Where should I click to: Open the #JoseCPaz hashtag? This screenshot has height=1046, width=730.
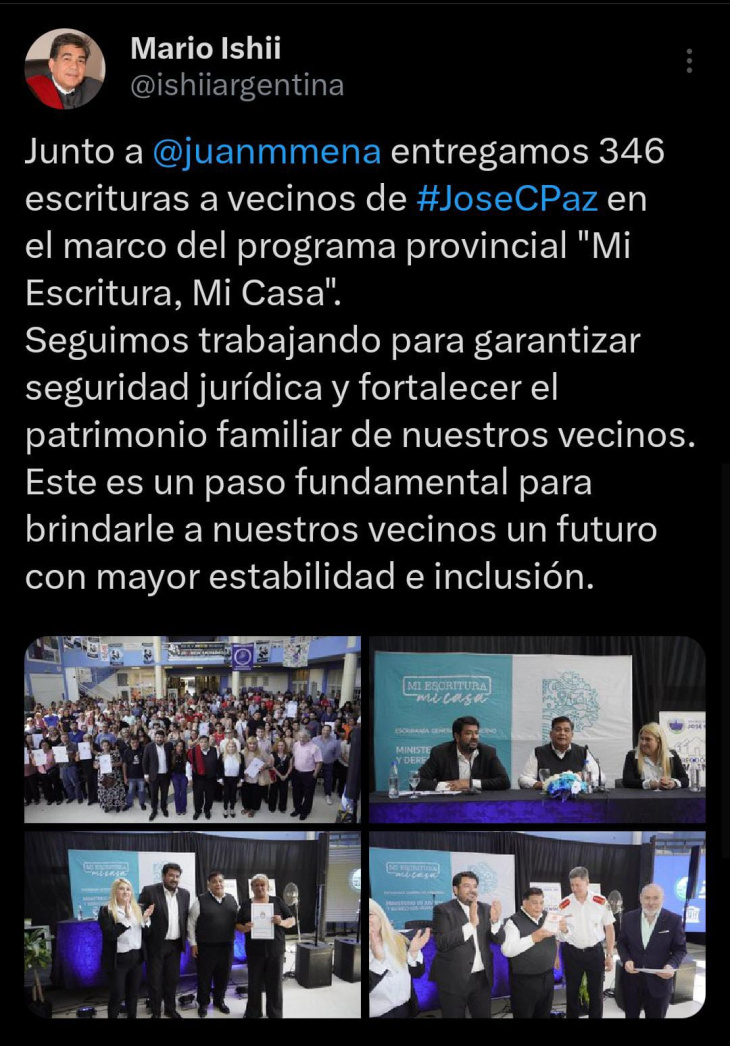point(509,198)
